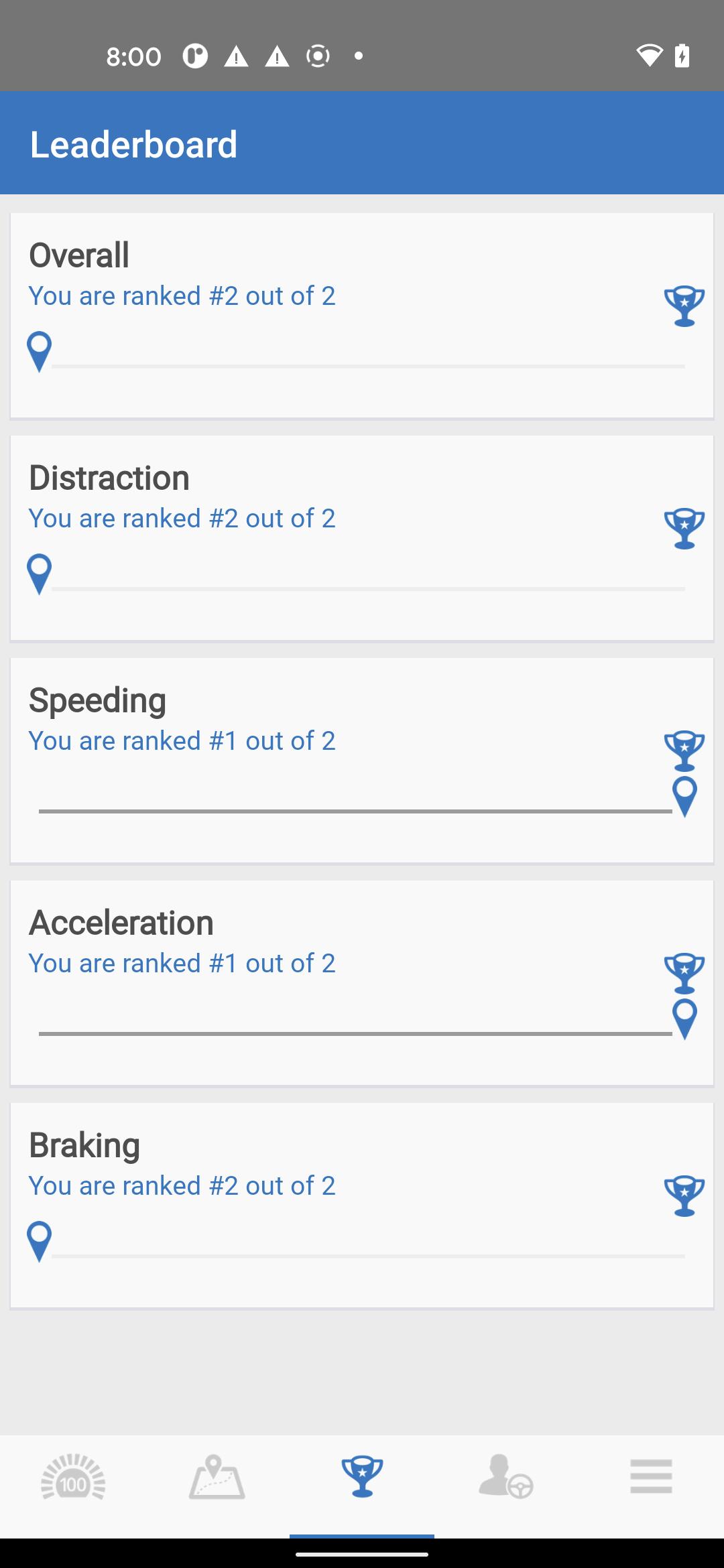View the Speeding leaderboard card
724x1568 pixels.
pyautogui.click(x=362, y=761)
